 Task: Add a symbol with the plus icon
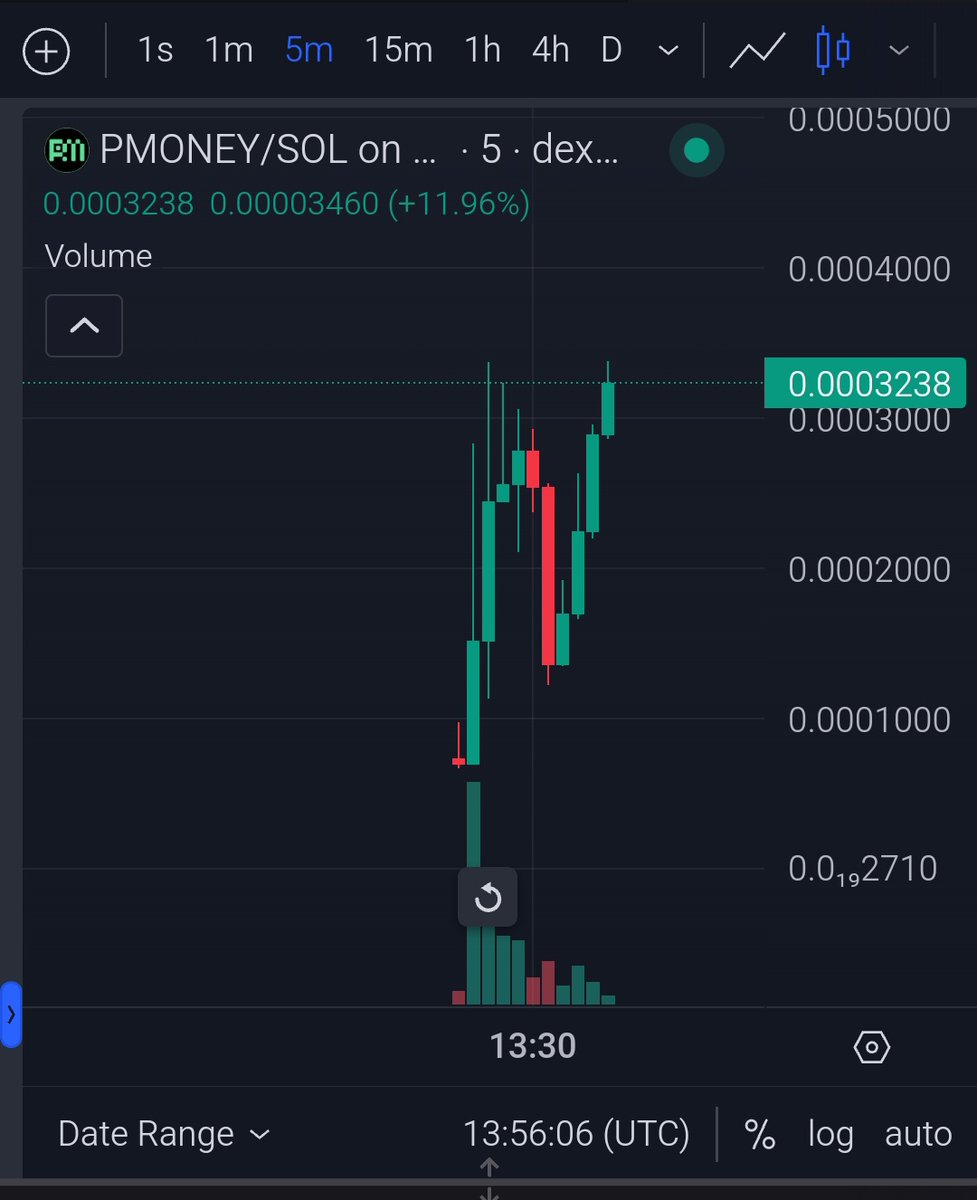(46, 51)
